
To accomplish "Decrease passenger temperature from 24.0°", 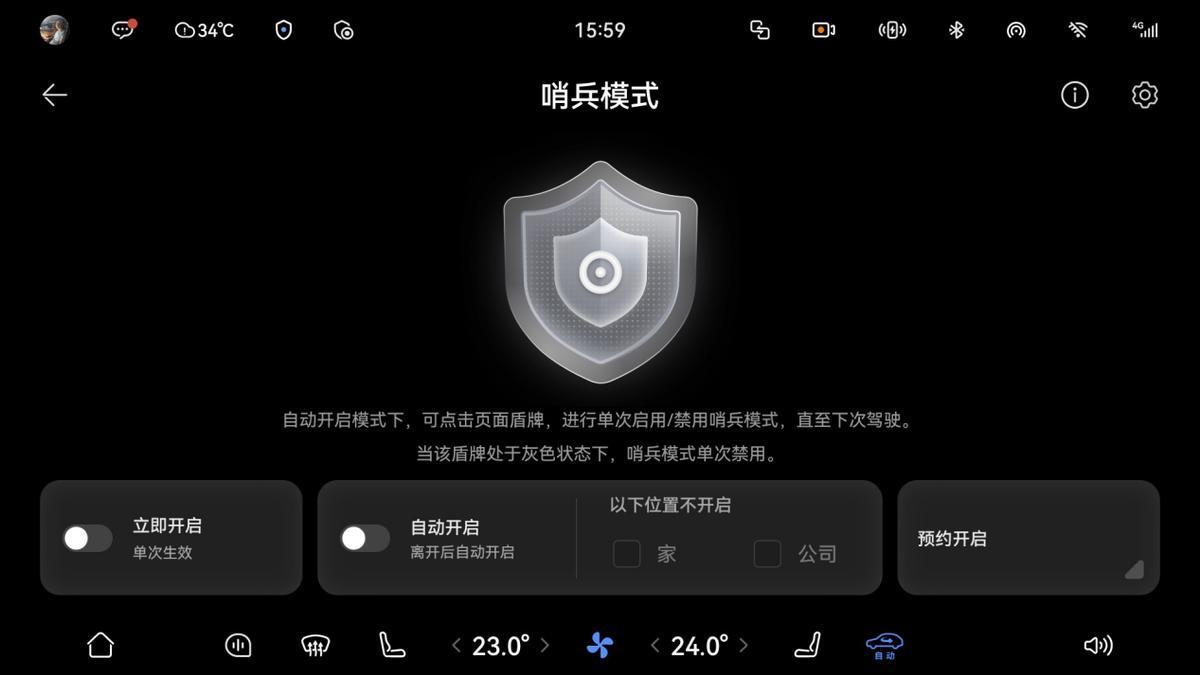I will [x=655, y=645].
